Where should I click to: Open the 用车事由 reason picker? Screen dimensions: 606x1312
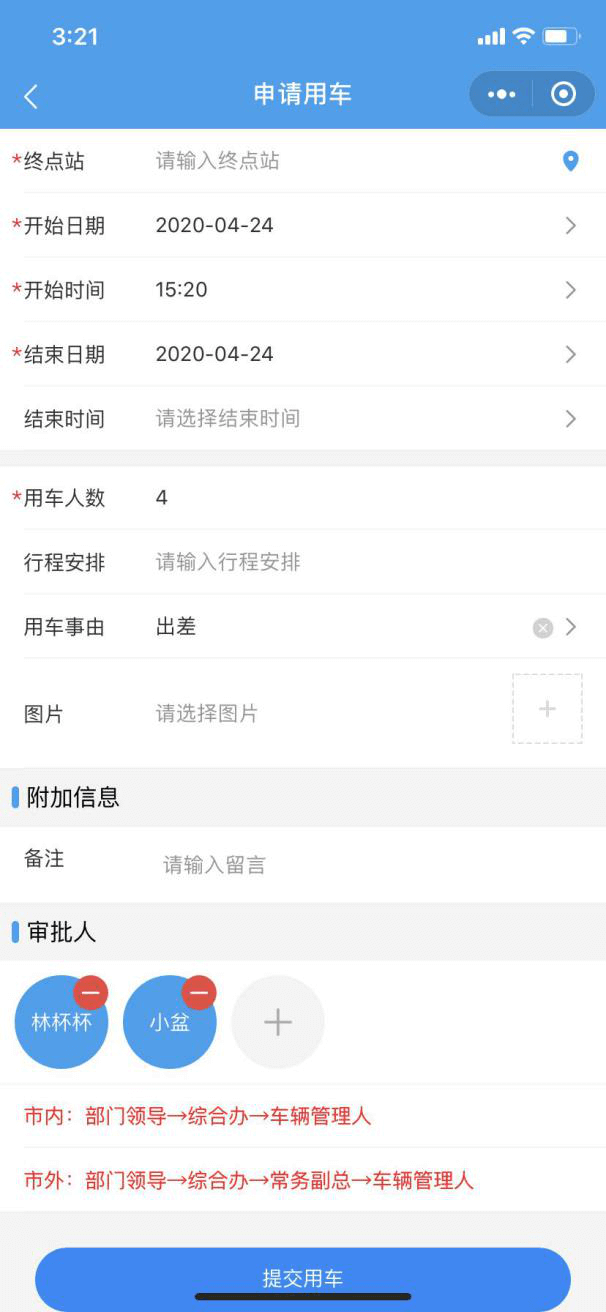coord(571,627)
